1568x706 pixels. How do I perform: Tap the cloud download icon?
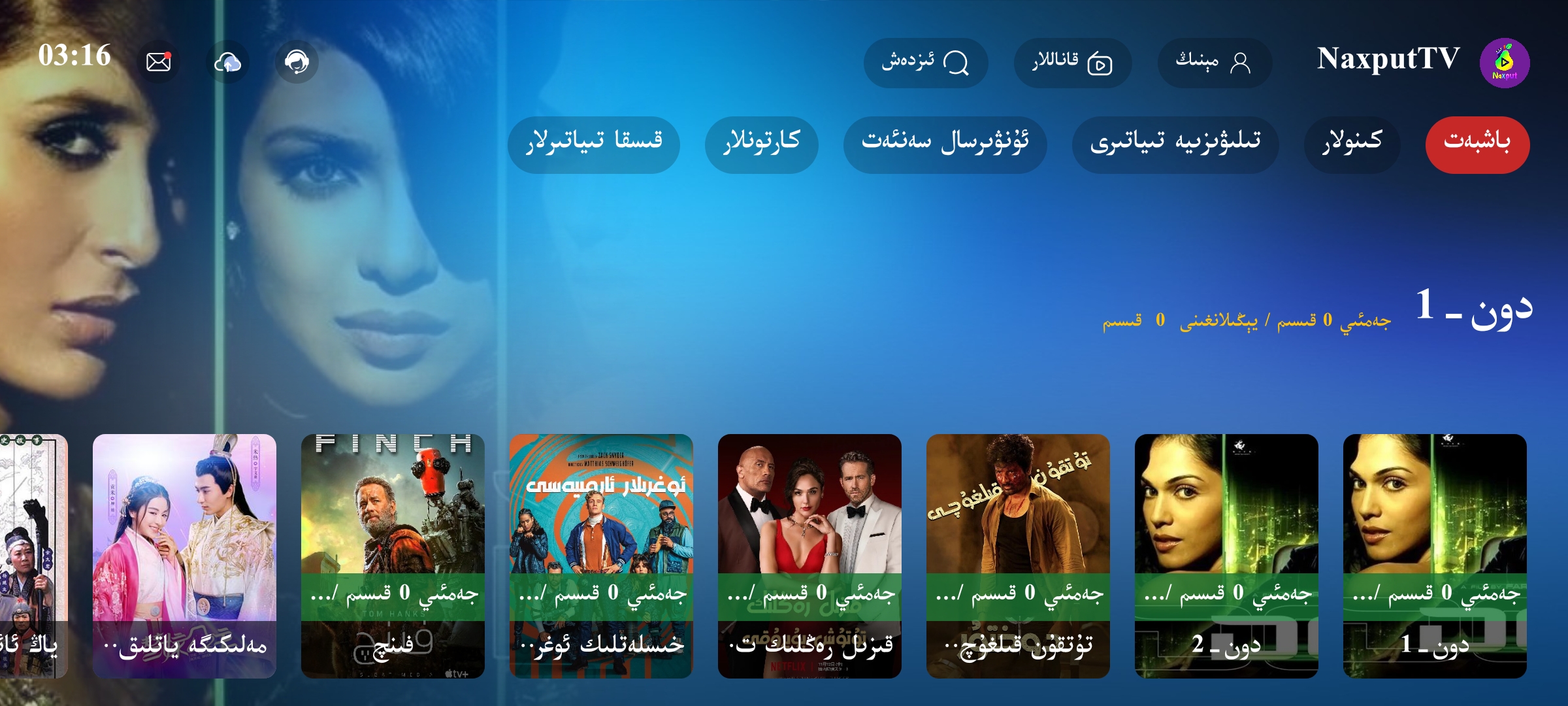click(x=227, y=62)
